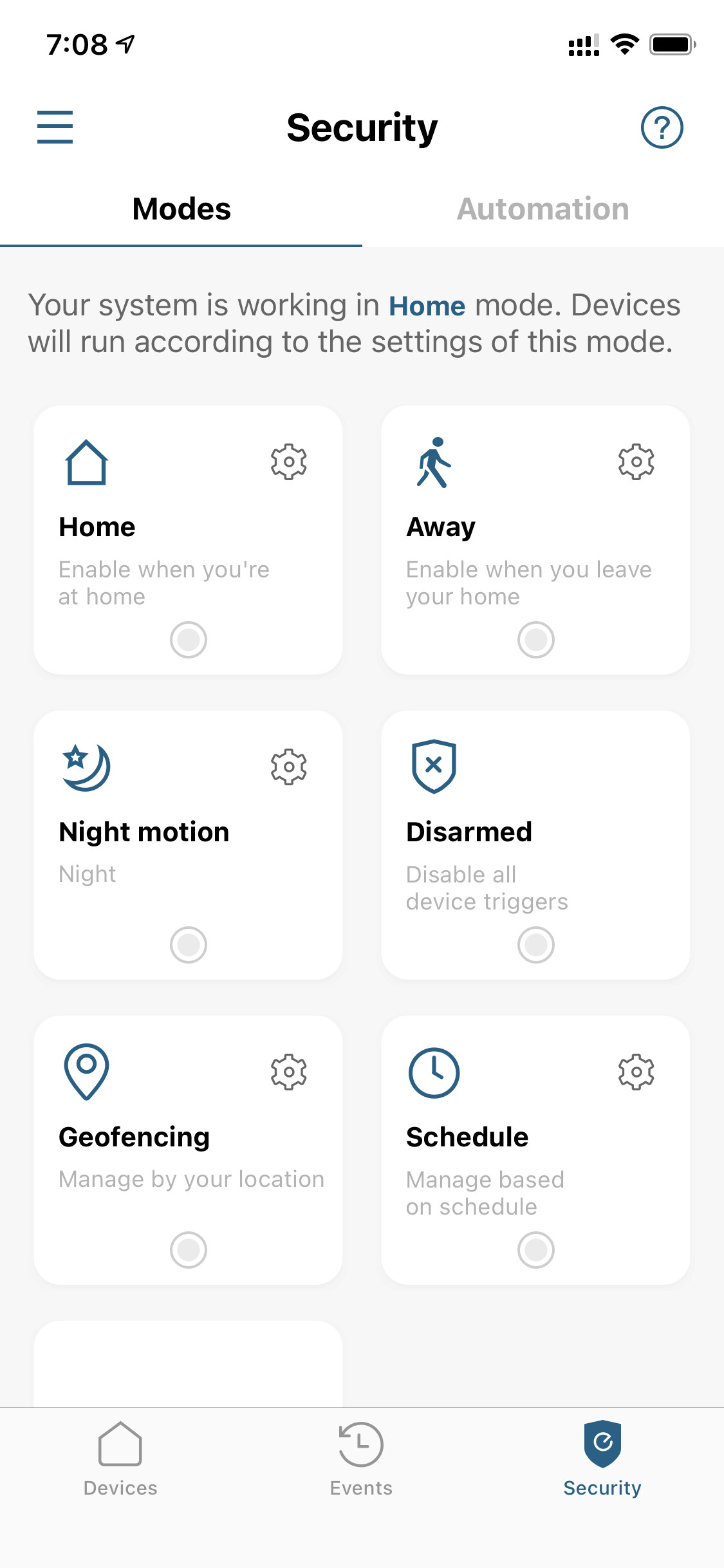
Task: Open the help question mark
Action: pyautogui.click(x=662, y=127)
